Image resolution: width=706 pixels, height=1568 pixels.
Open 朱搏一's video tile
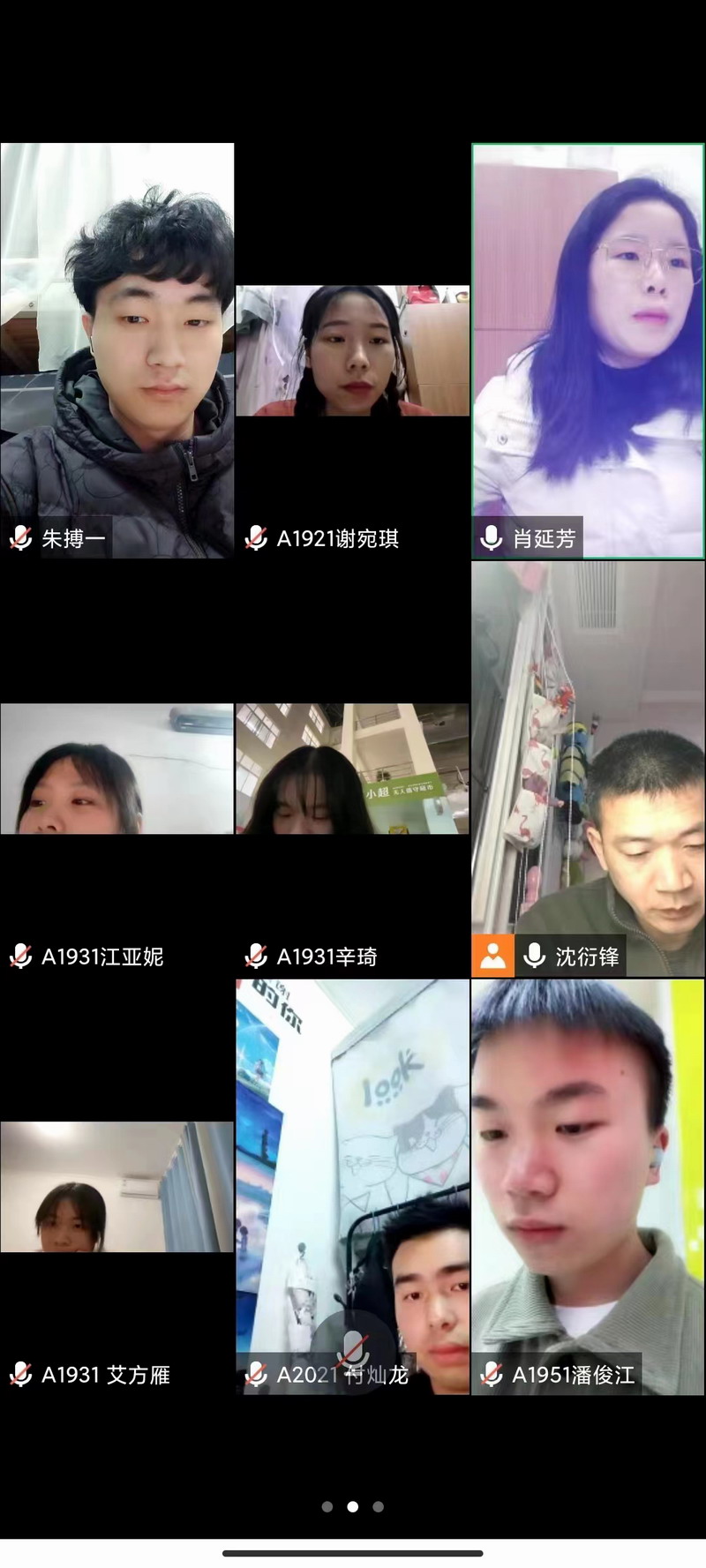coord(116,349)
